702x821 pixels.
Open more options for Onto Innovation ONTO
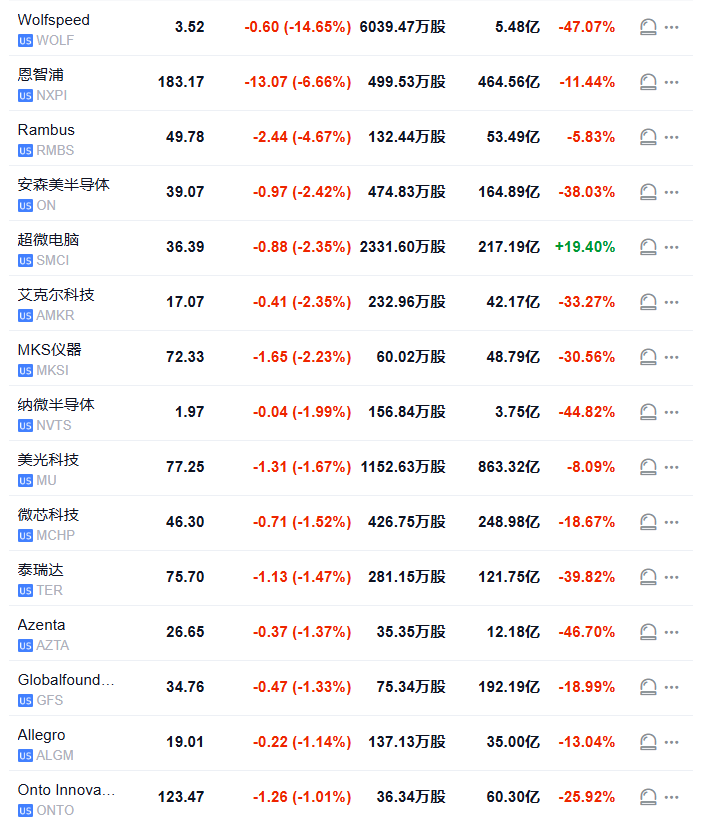coord(672,797)
